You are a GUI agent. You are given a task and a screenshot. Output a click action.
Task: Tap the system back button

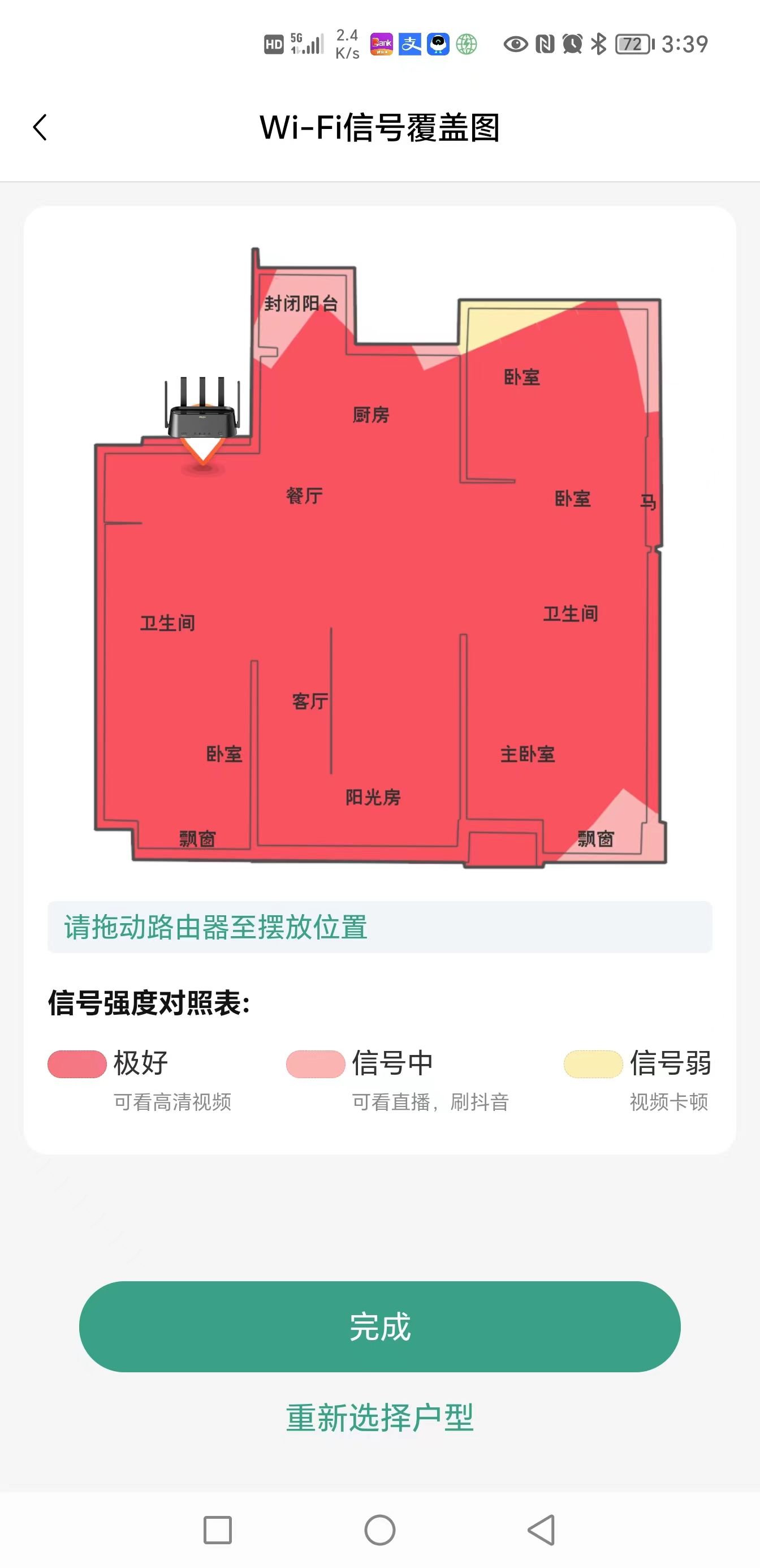(x=541, y=1530)
